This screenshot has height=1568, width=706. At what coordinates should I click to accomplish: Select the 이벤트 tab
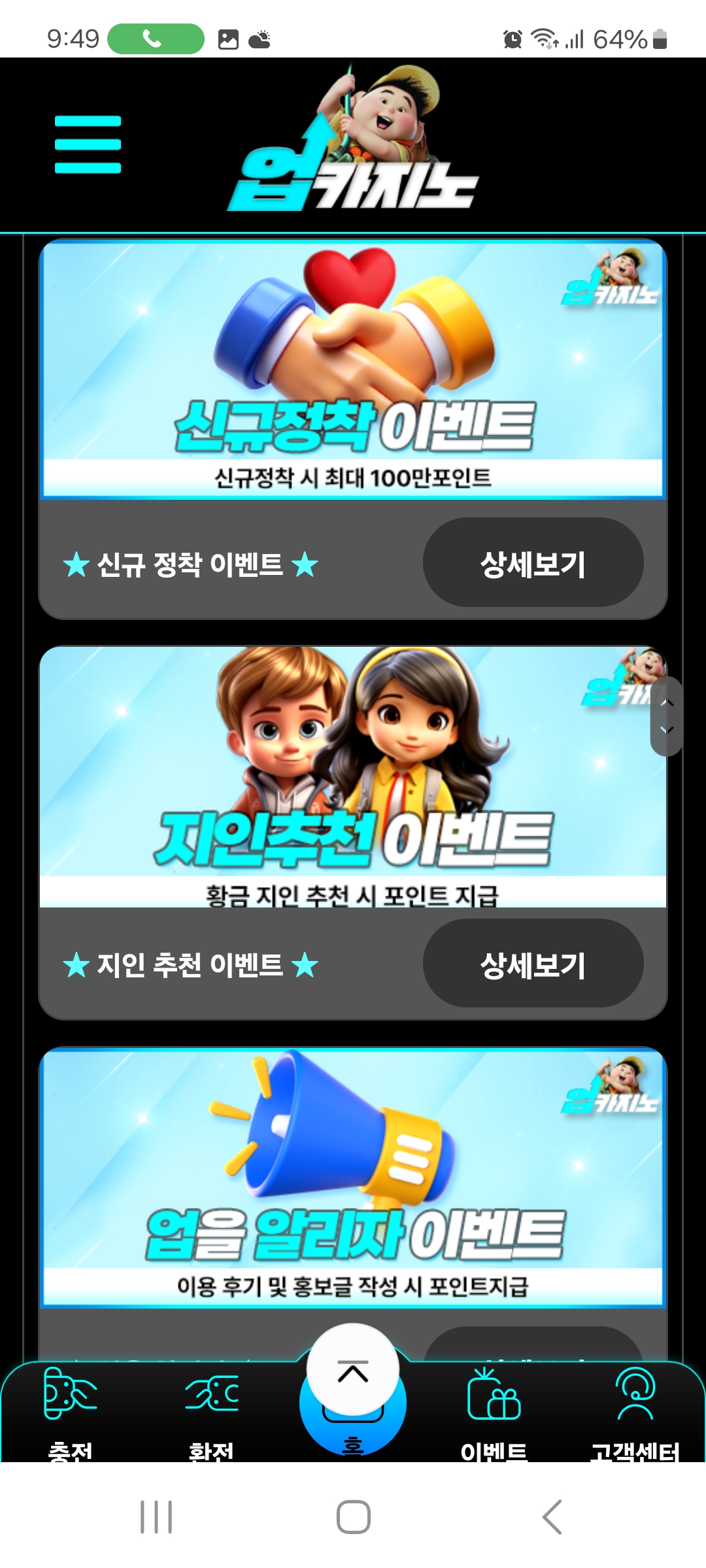click(494, 1411)
